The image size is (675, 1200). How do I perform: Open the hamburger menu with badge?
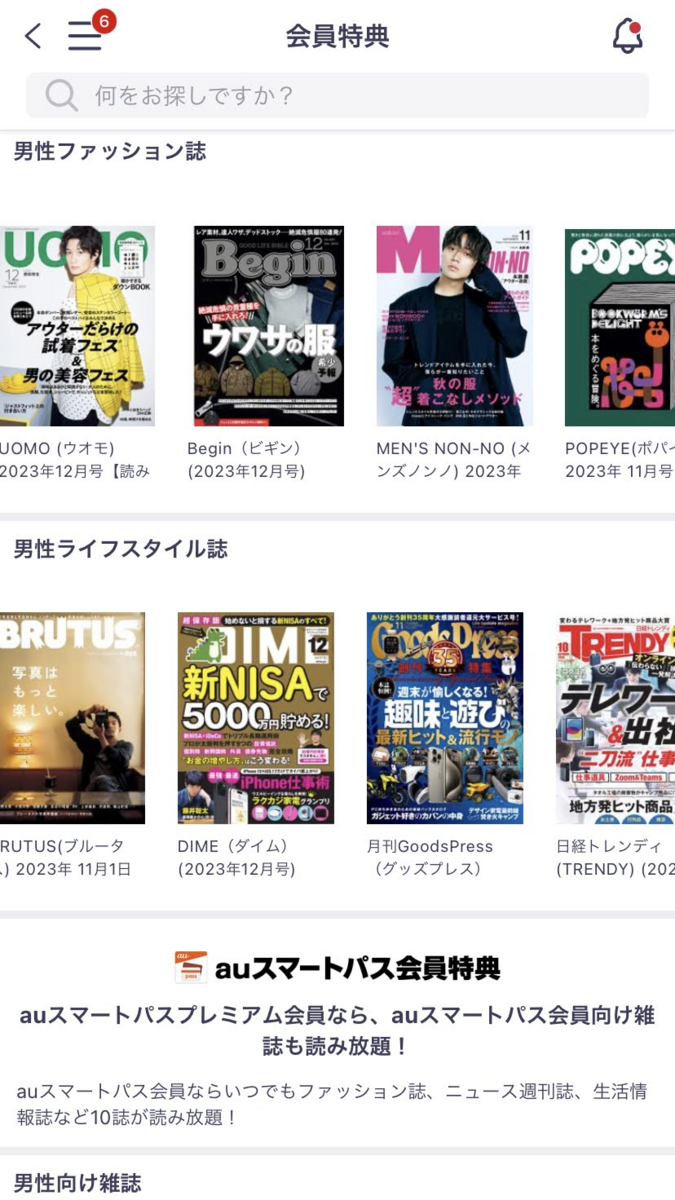(88, 33)
